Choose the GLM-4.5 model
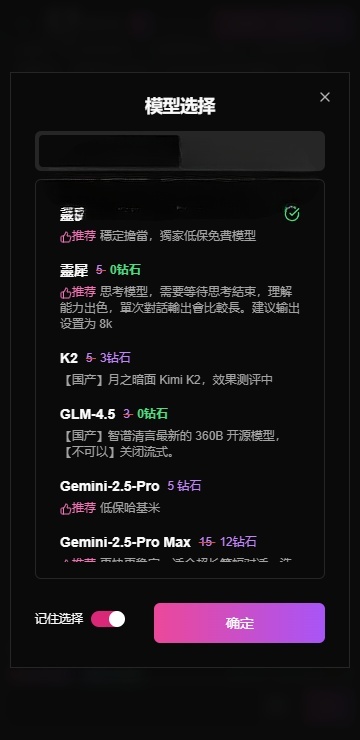 180,432
